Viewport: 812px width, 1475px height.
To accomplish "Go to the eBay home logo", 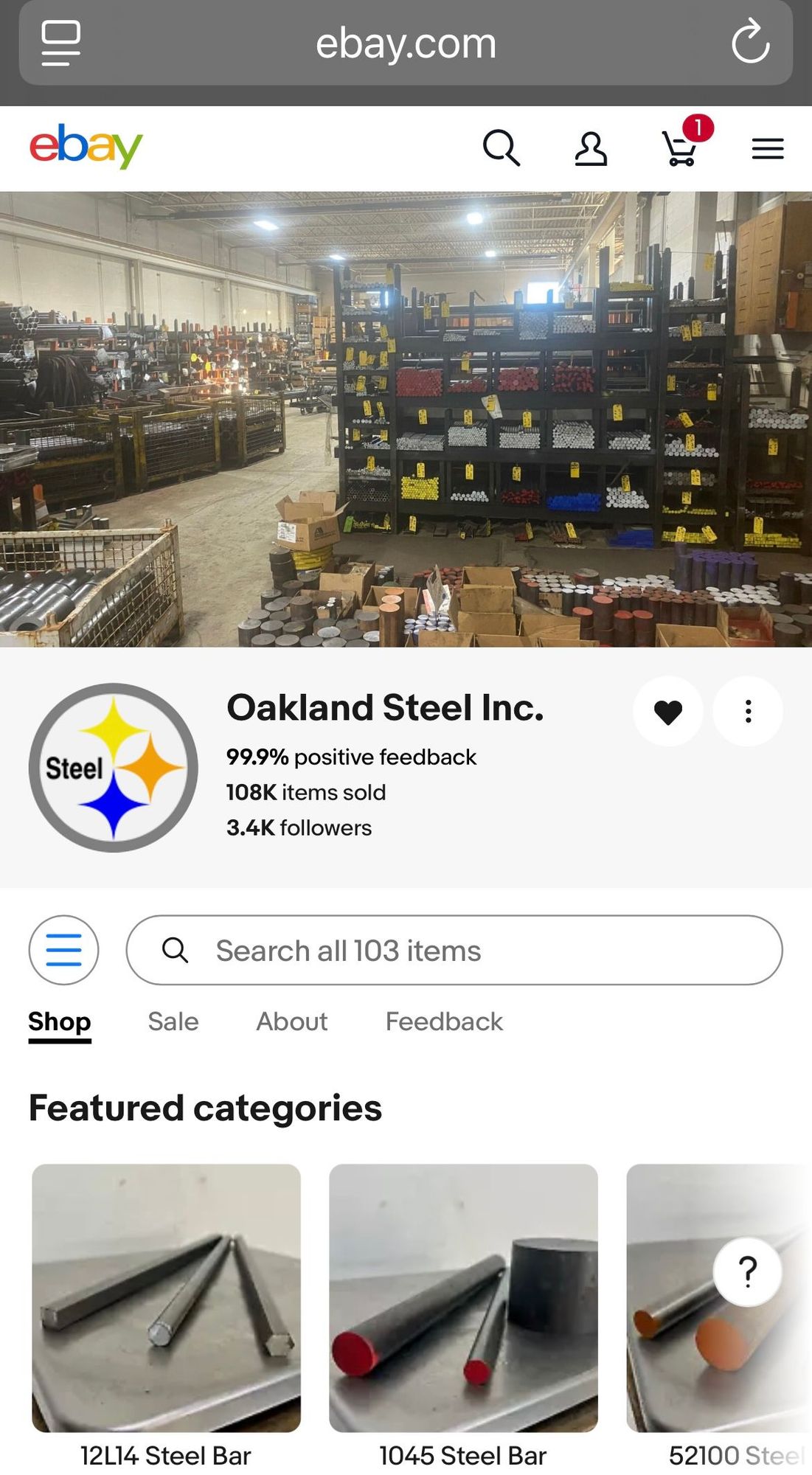I will [86, 147].
